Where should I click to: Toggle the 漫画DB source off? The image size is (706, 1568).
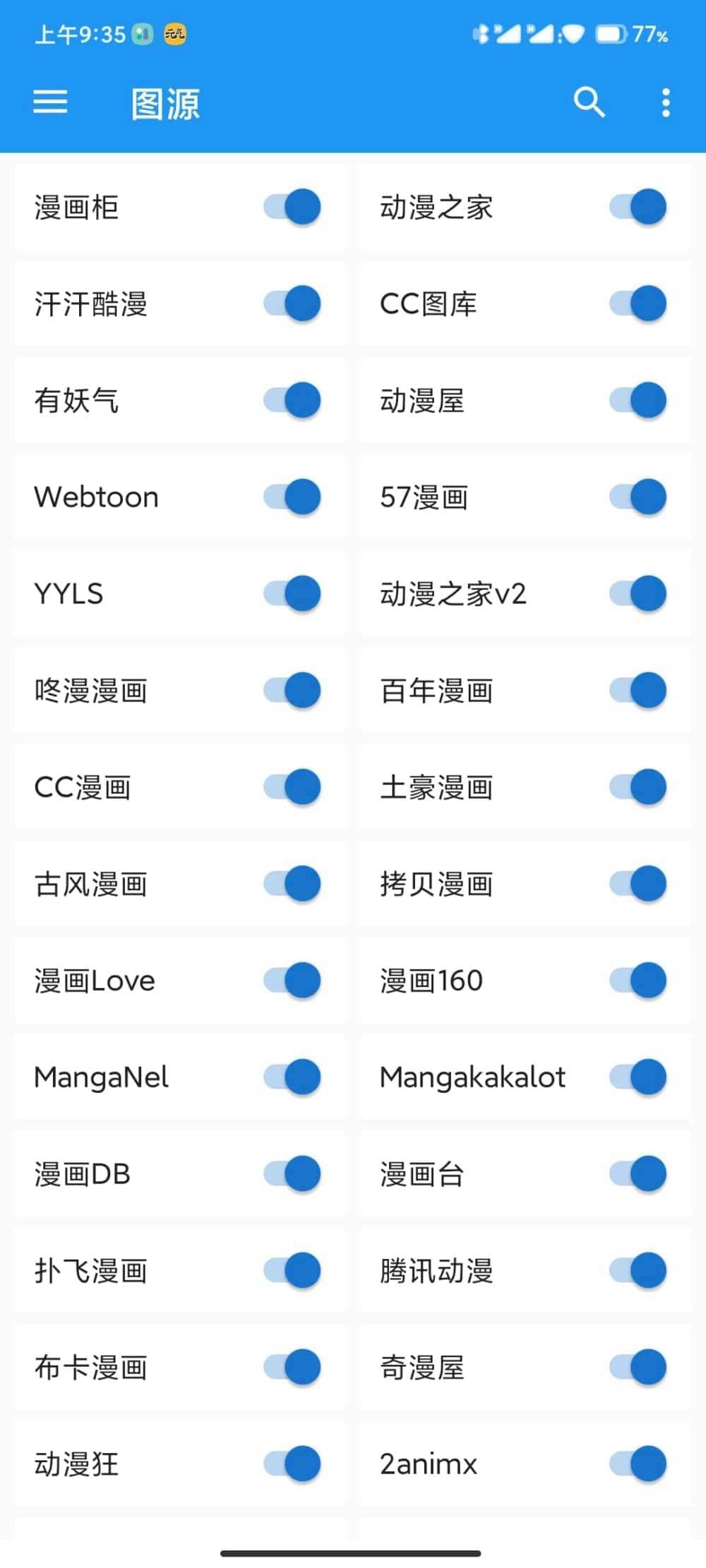pyautogui.click(x=292, y=1174)
